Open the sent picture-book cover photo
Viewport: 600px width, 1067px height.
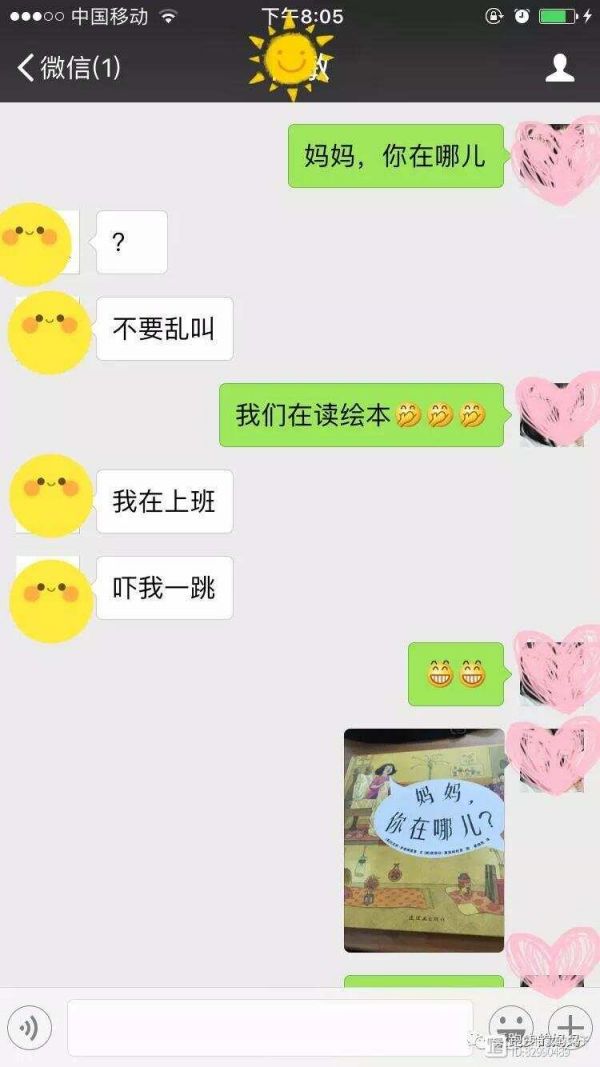click(x=424, y=840)
